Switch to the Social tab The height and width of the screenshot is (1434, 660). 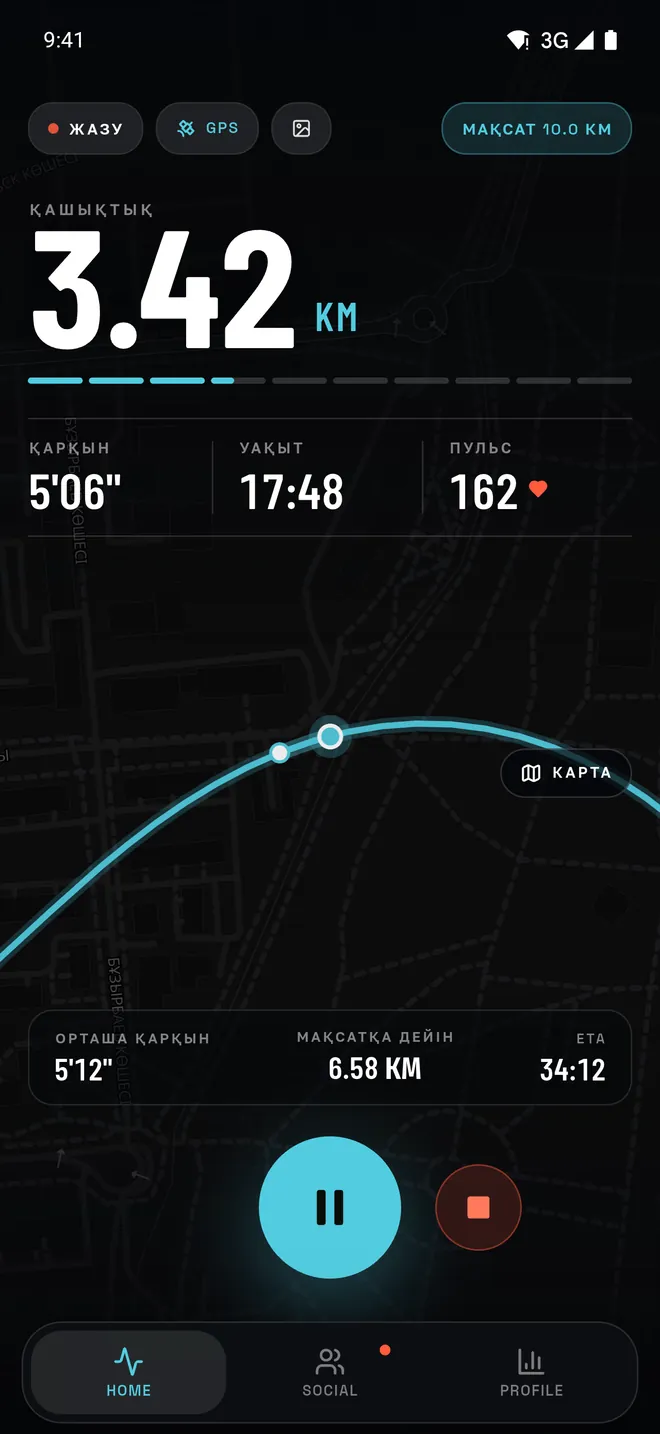330,1372
